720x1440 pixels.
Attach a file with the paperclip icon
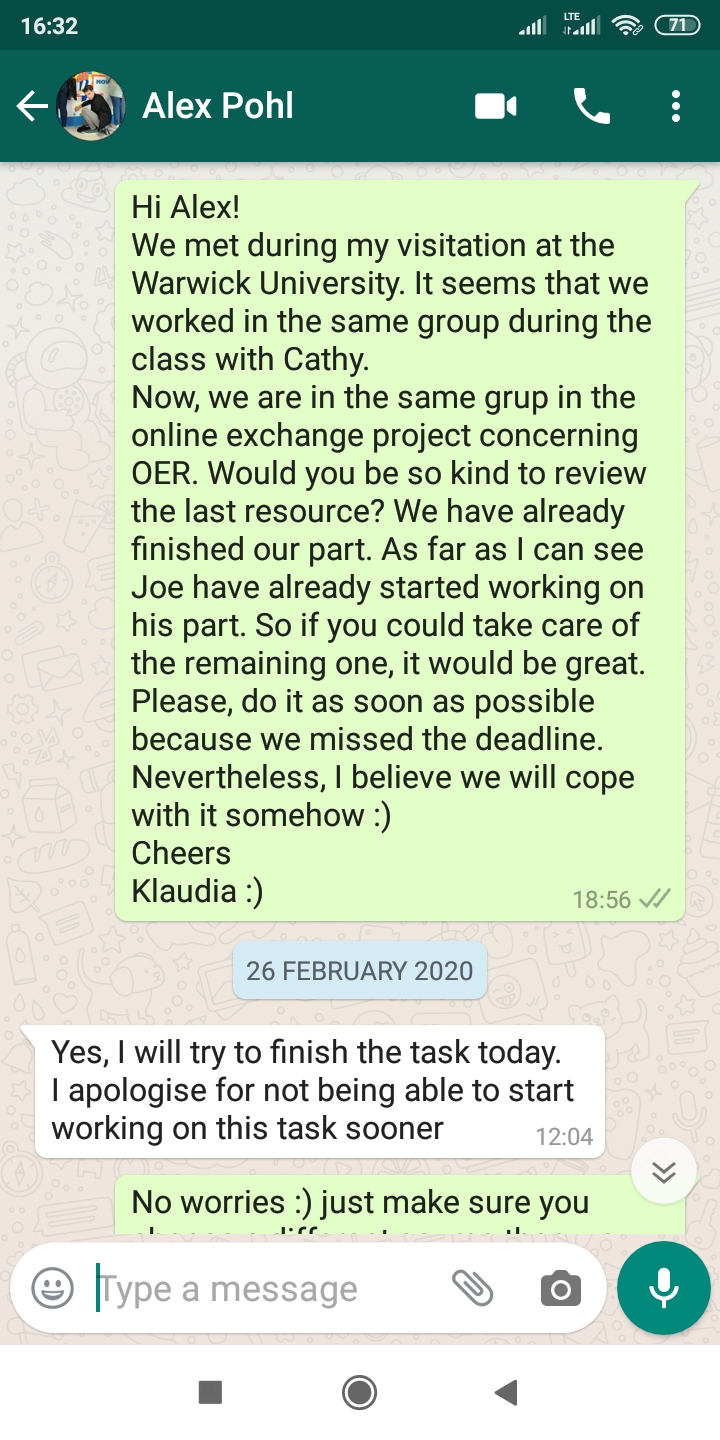click(472, 1289)
